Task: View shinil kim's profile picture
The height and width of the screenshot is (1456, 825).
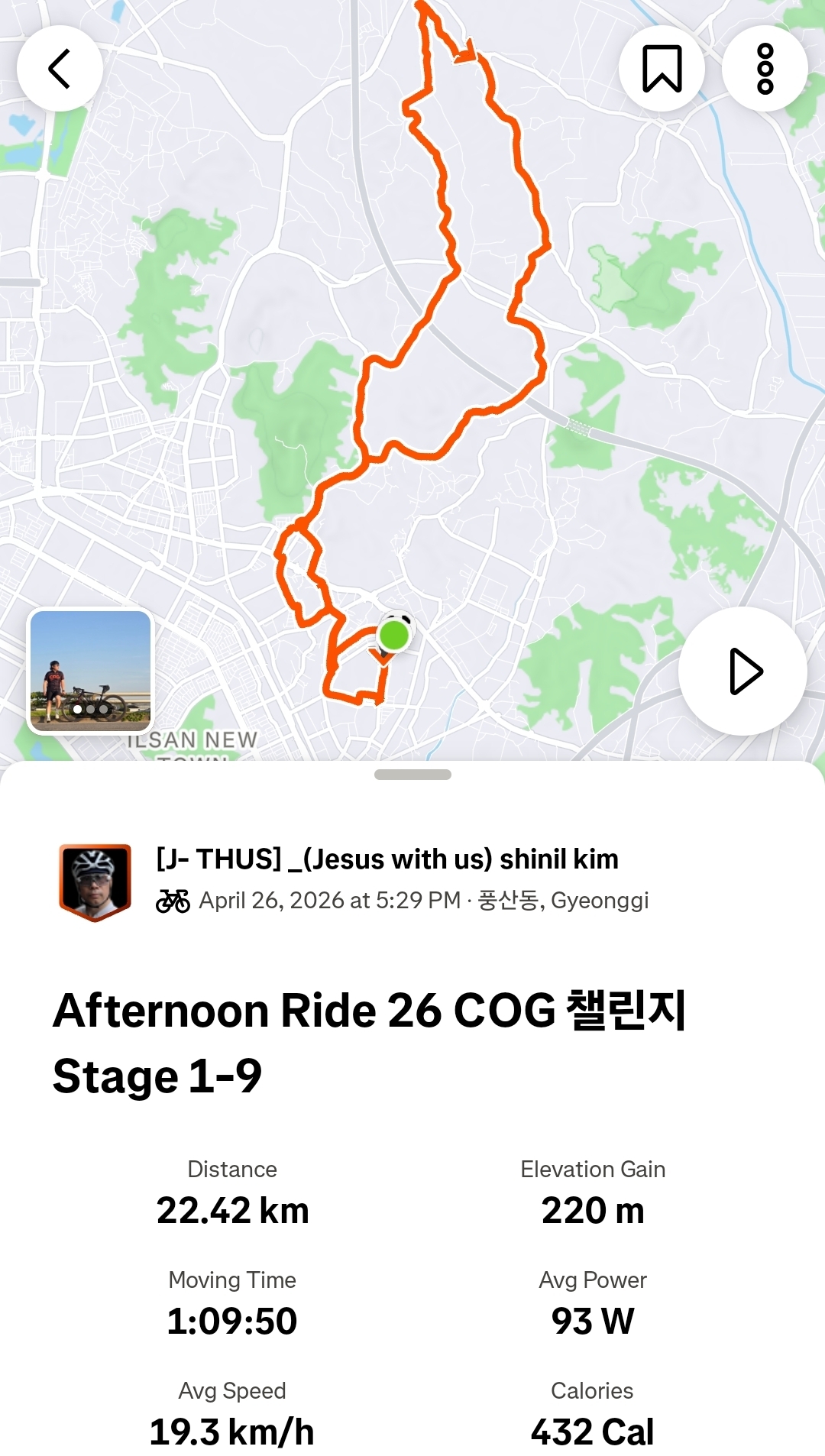Action: point(95,882)
